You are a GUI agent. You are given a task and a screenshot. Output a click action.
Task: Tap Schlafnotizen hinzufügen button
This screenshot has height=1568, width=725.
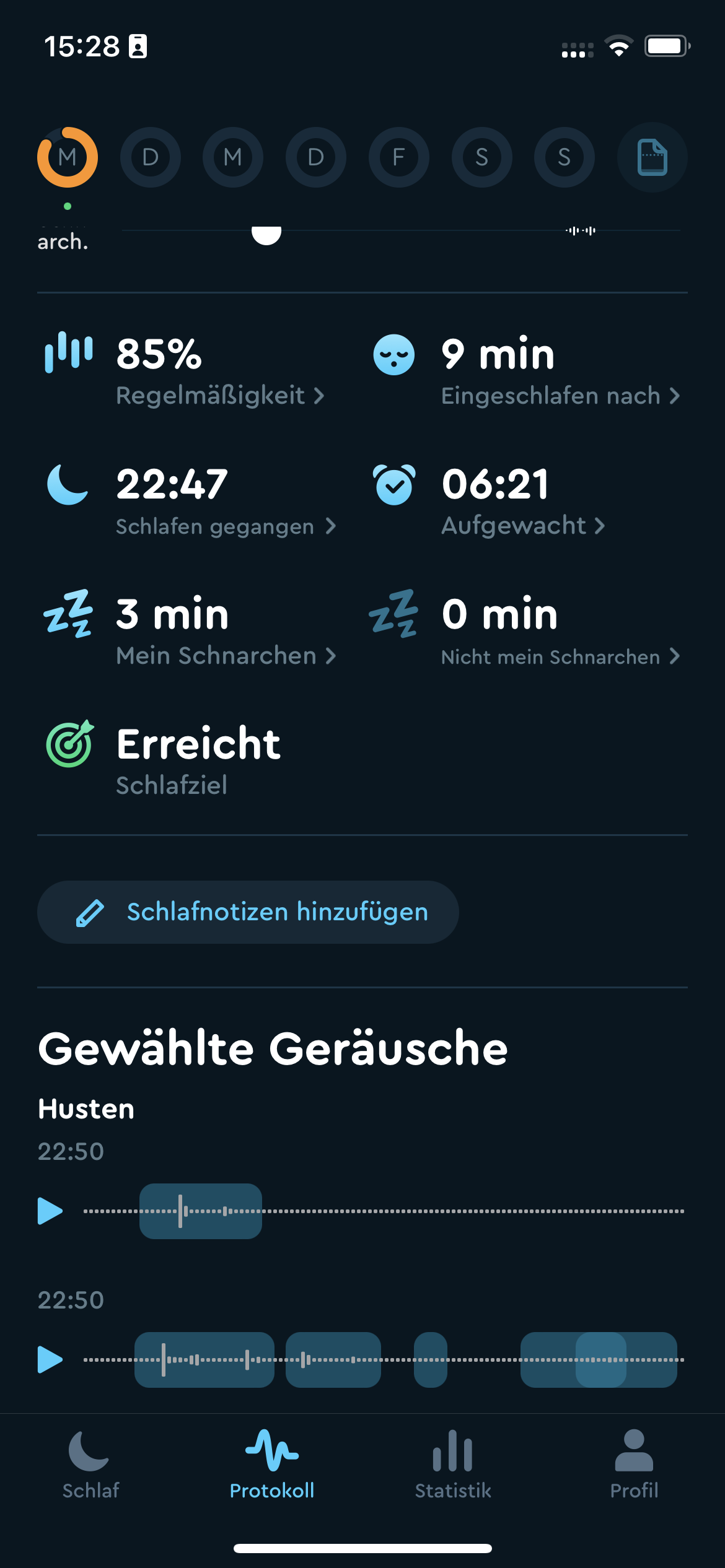point(248,912)
